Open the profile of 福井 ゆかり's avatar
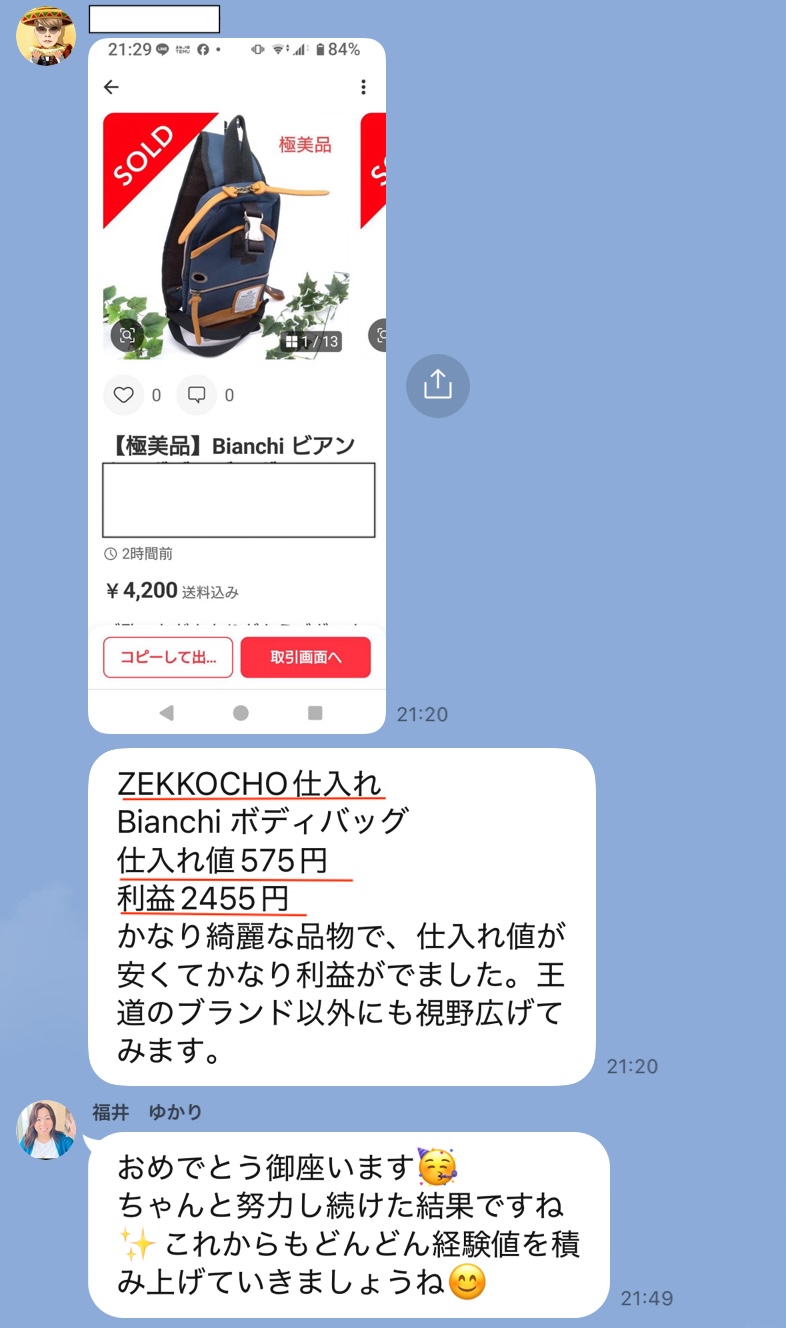 (46, 1130)
